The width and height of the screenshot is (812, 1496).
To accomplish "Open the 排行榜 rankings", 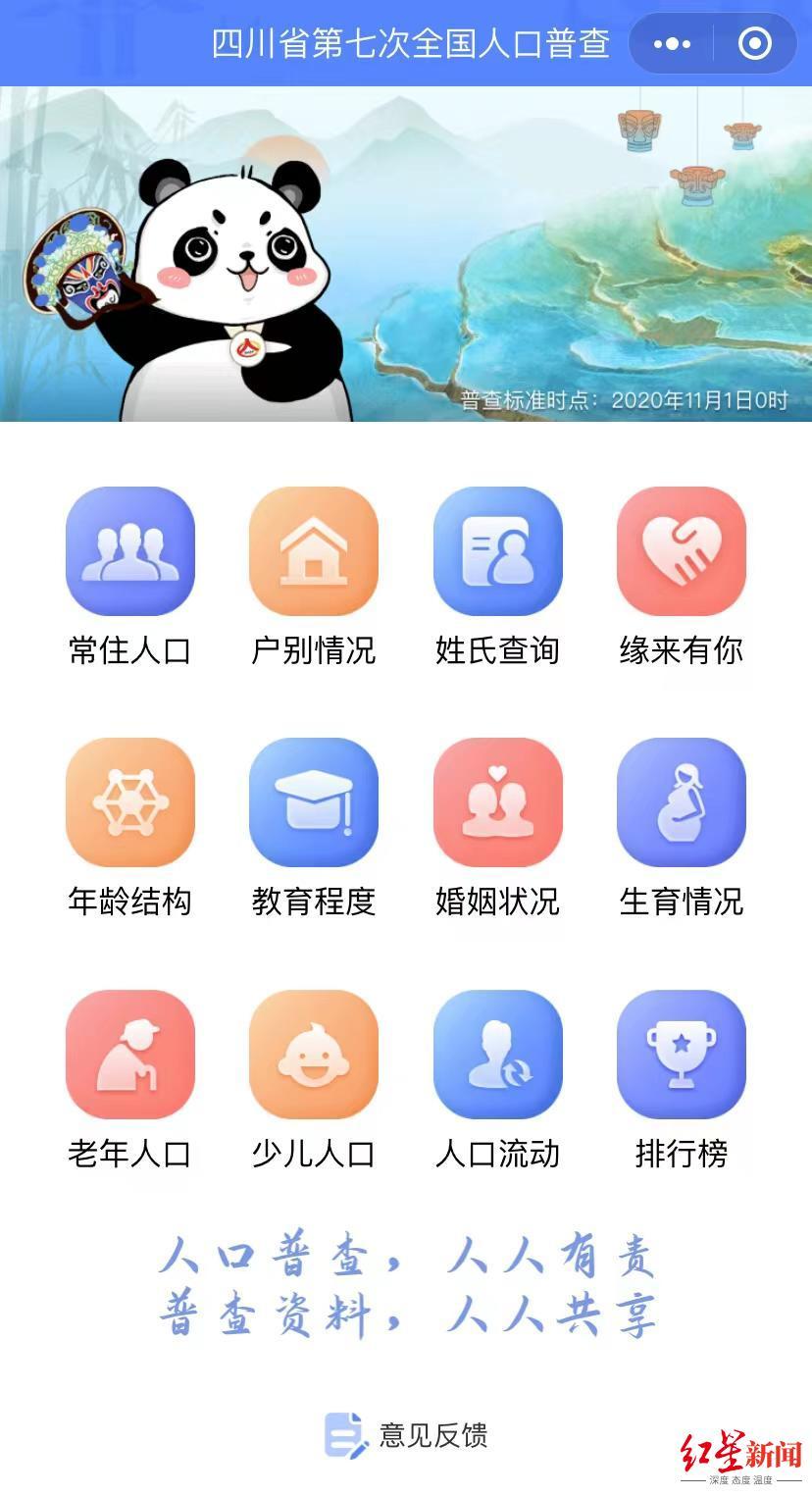I will coord(681,1055).
